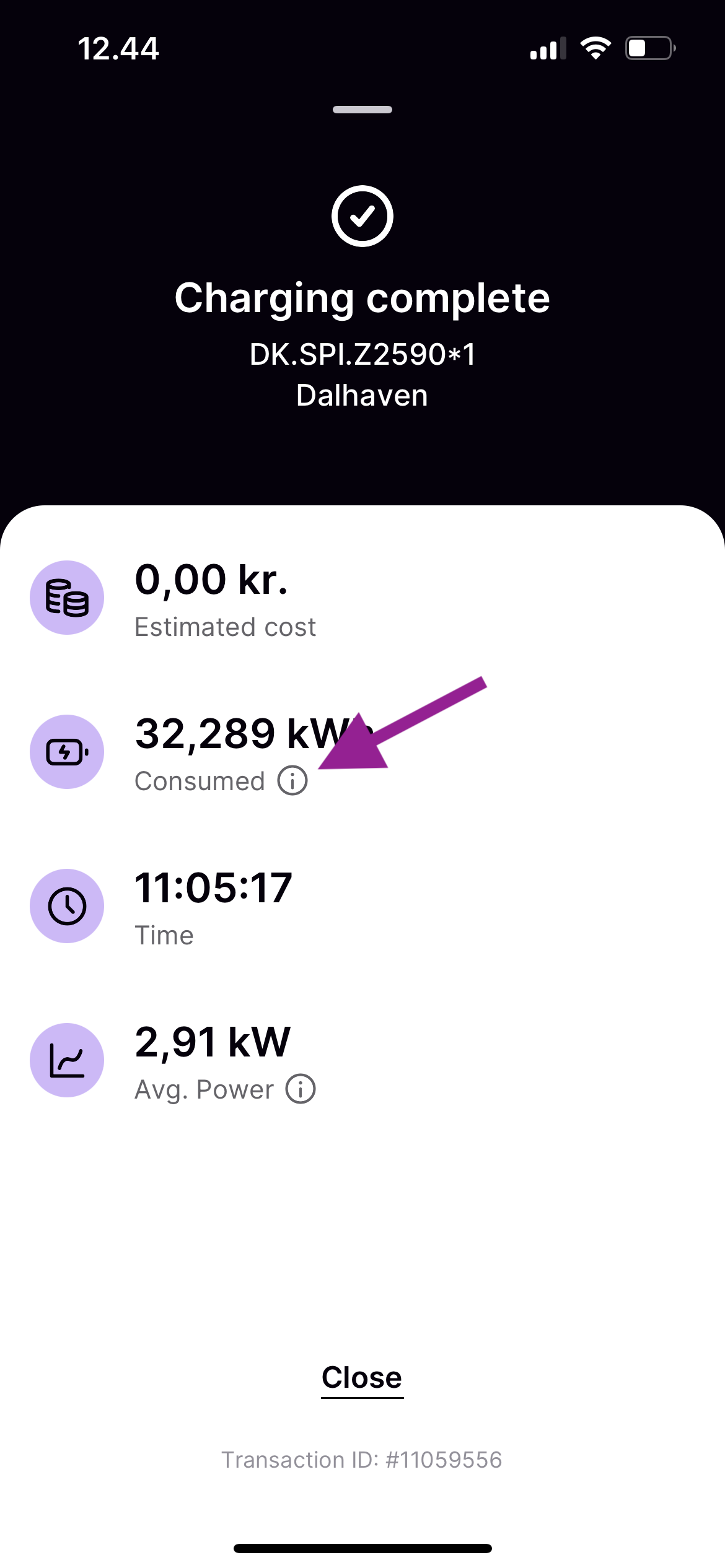Open the info icon next to Consumed
Image resolution: width=725 pixels, height=1568 pixels.
click(x=292, y=780)
